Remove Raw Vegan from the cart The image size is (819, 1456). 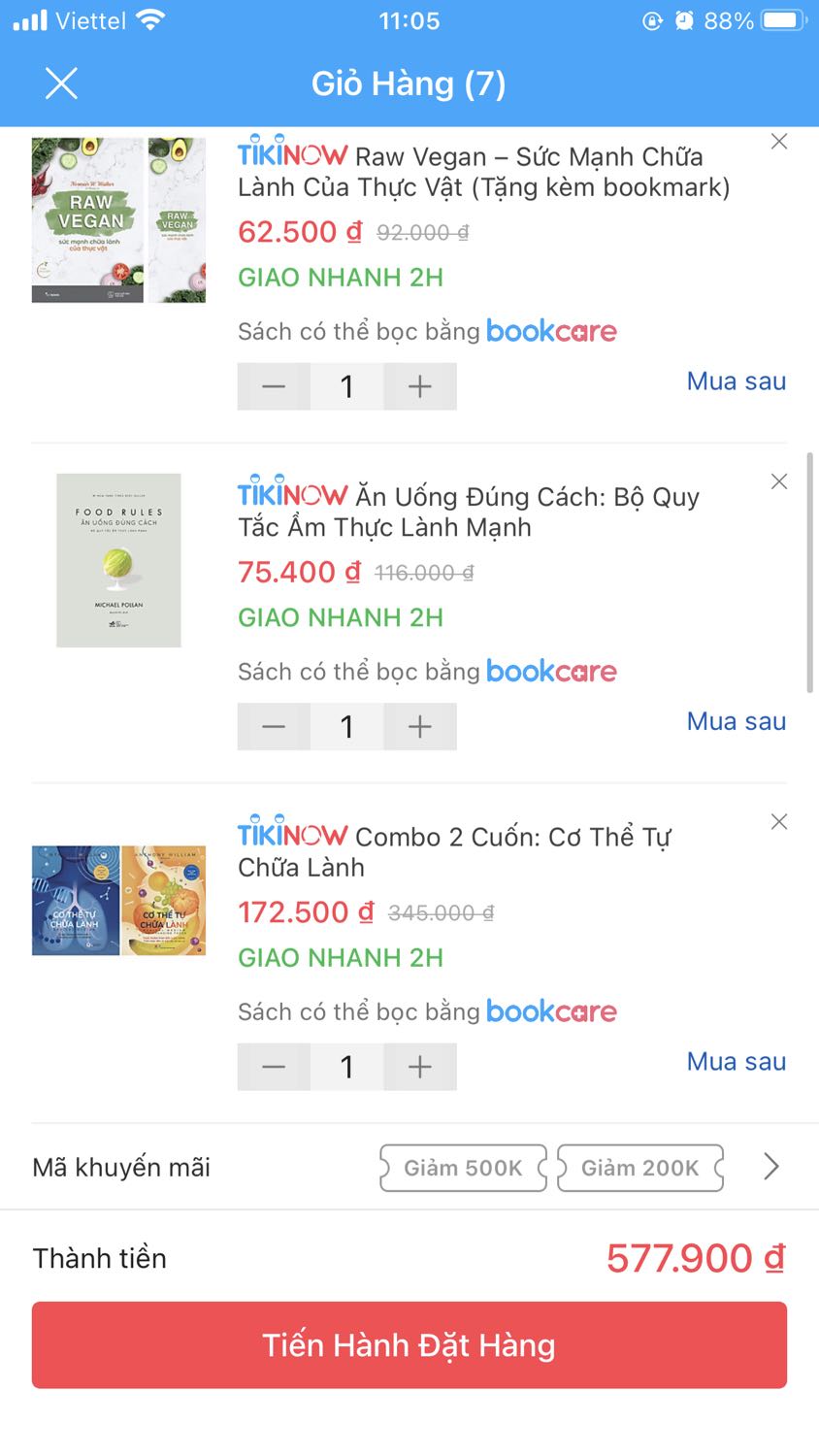point(778,141)
